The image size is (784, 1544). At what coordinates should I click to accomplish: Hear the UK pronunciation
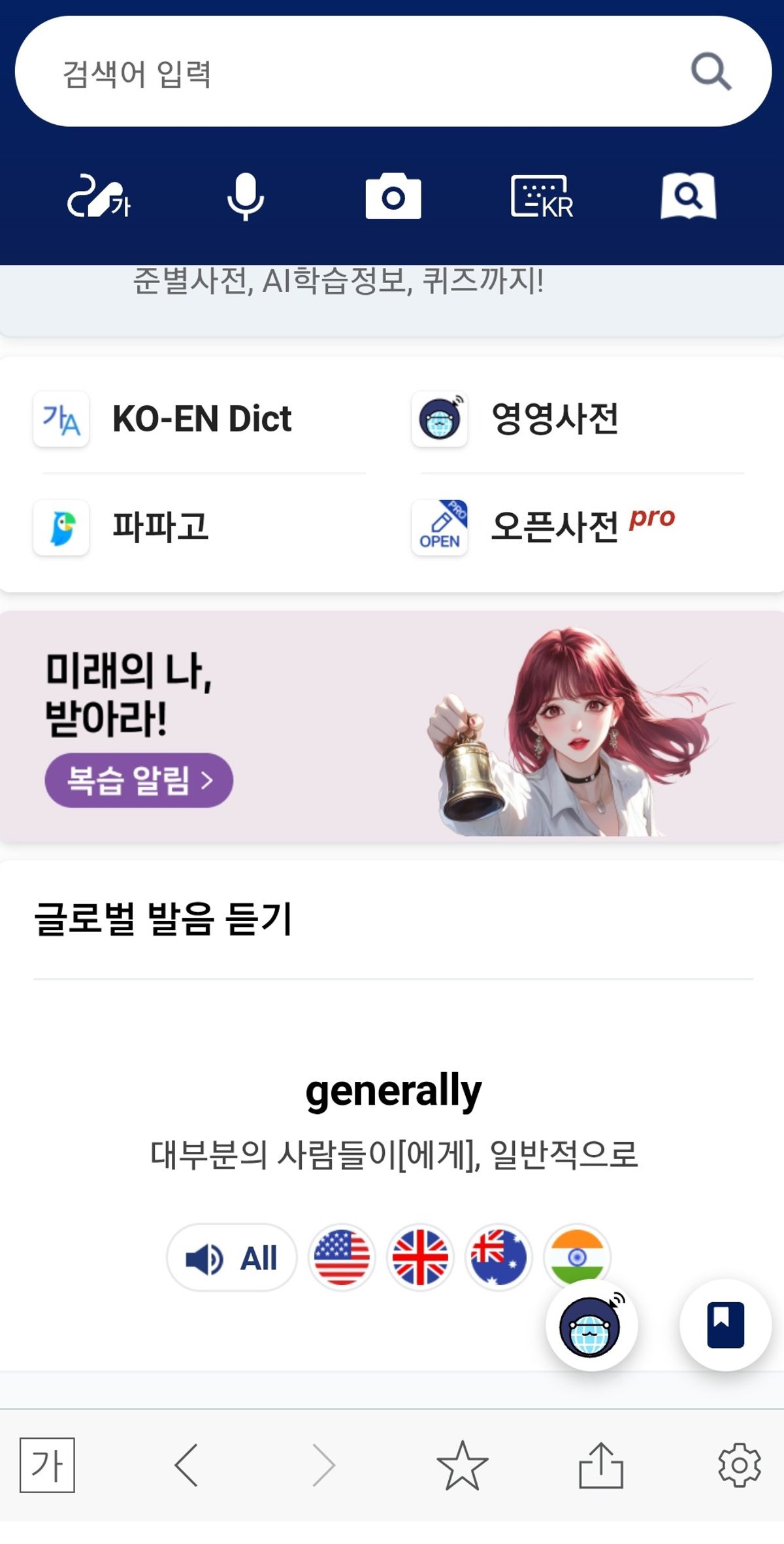pos(420,1257)
